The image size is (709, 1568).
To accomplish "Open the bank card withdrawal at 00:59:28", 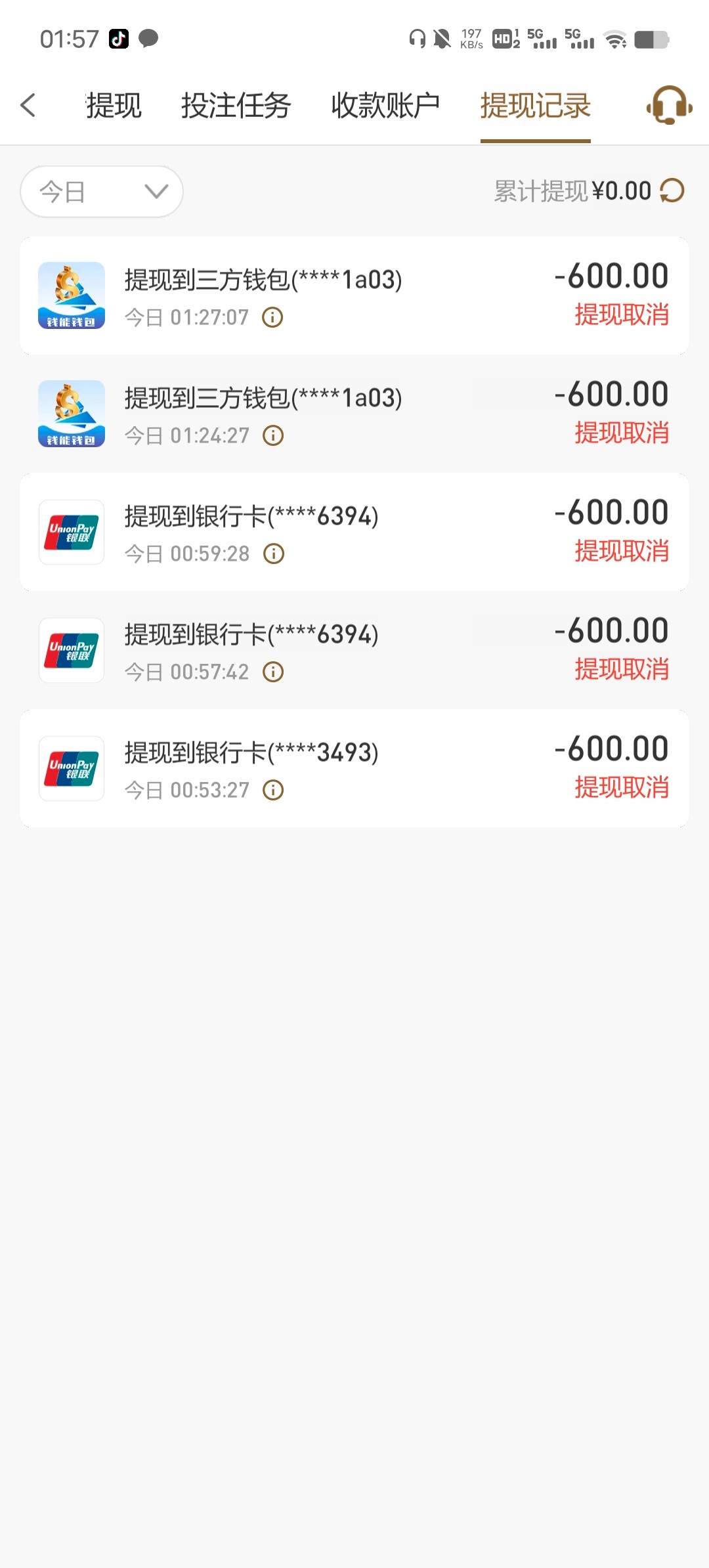I will [x=354, y=532].
